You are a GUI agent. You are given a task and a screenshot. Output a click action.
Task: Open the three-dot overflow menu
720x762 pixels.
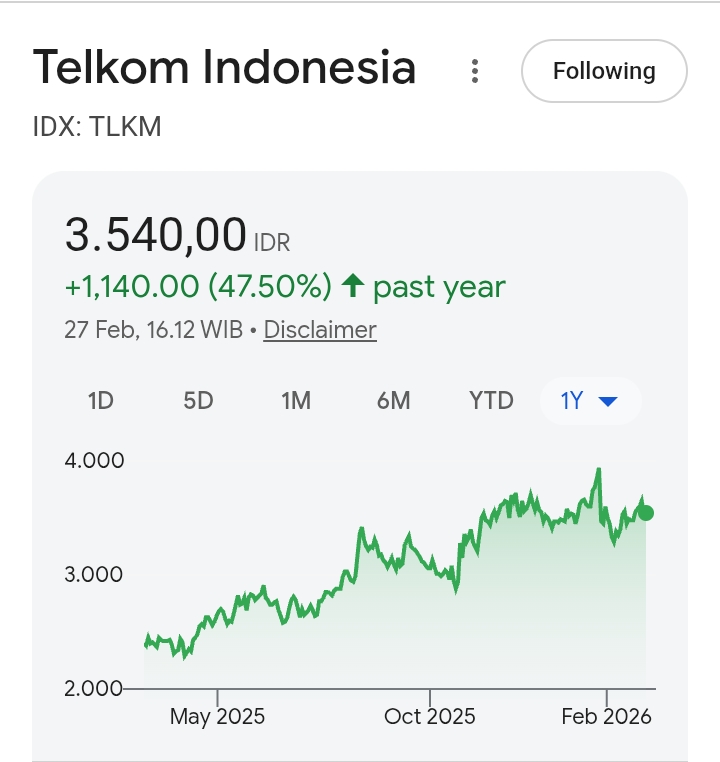[475, 71]
